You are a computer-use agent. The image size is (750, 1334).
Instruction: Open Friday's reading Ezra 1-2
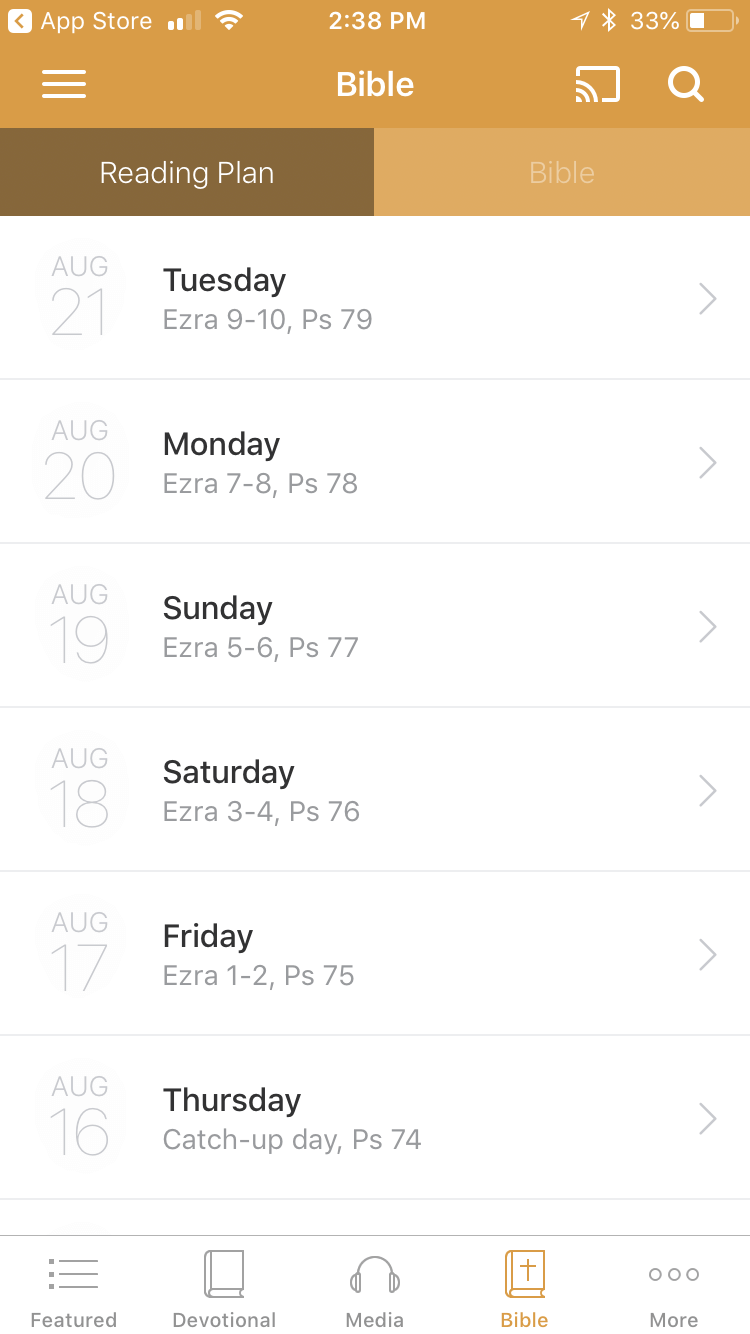click(x=375, y=954)
